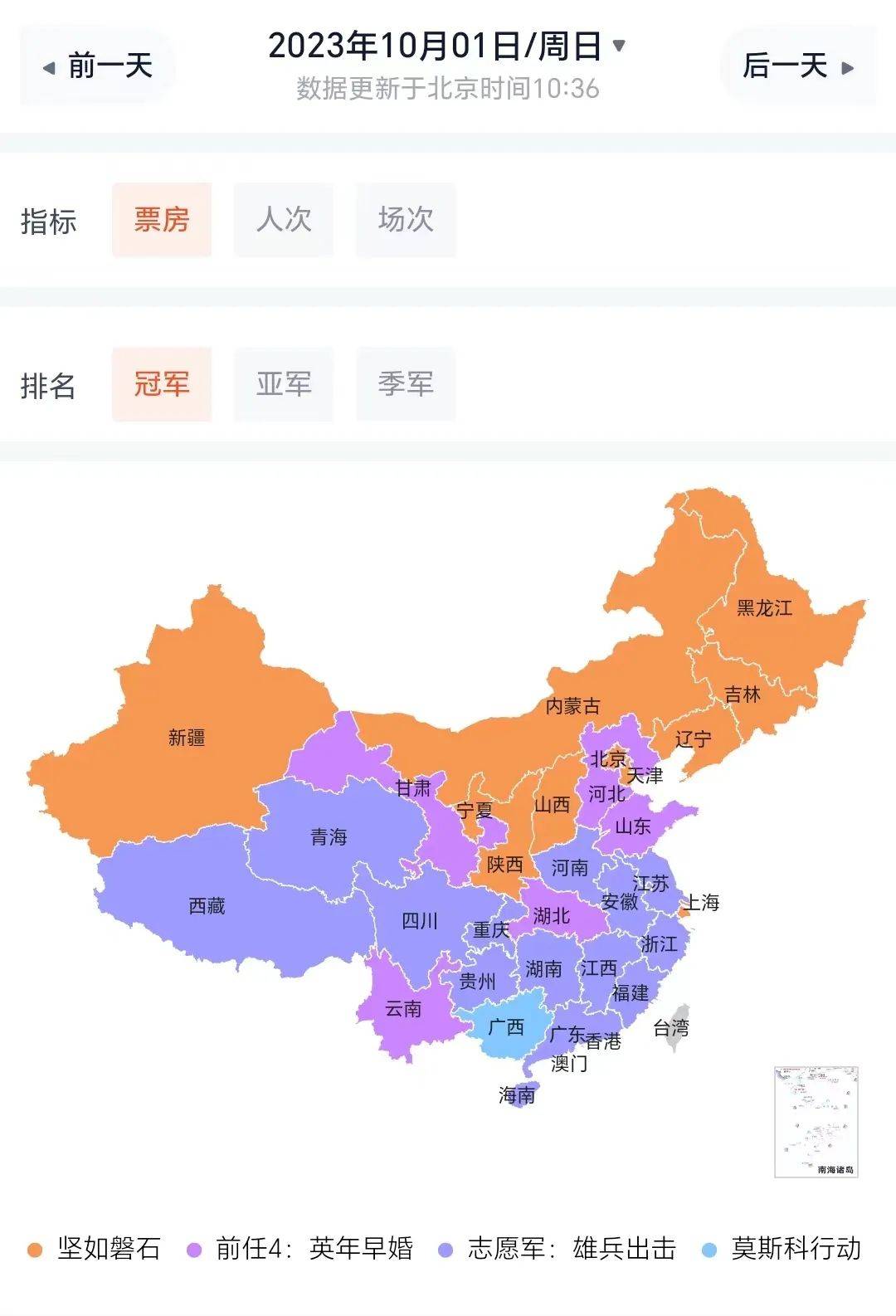Switch metric to 场次
The width and height of the screenshot is (896, 1316).
406,220
